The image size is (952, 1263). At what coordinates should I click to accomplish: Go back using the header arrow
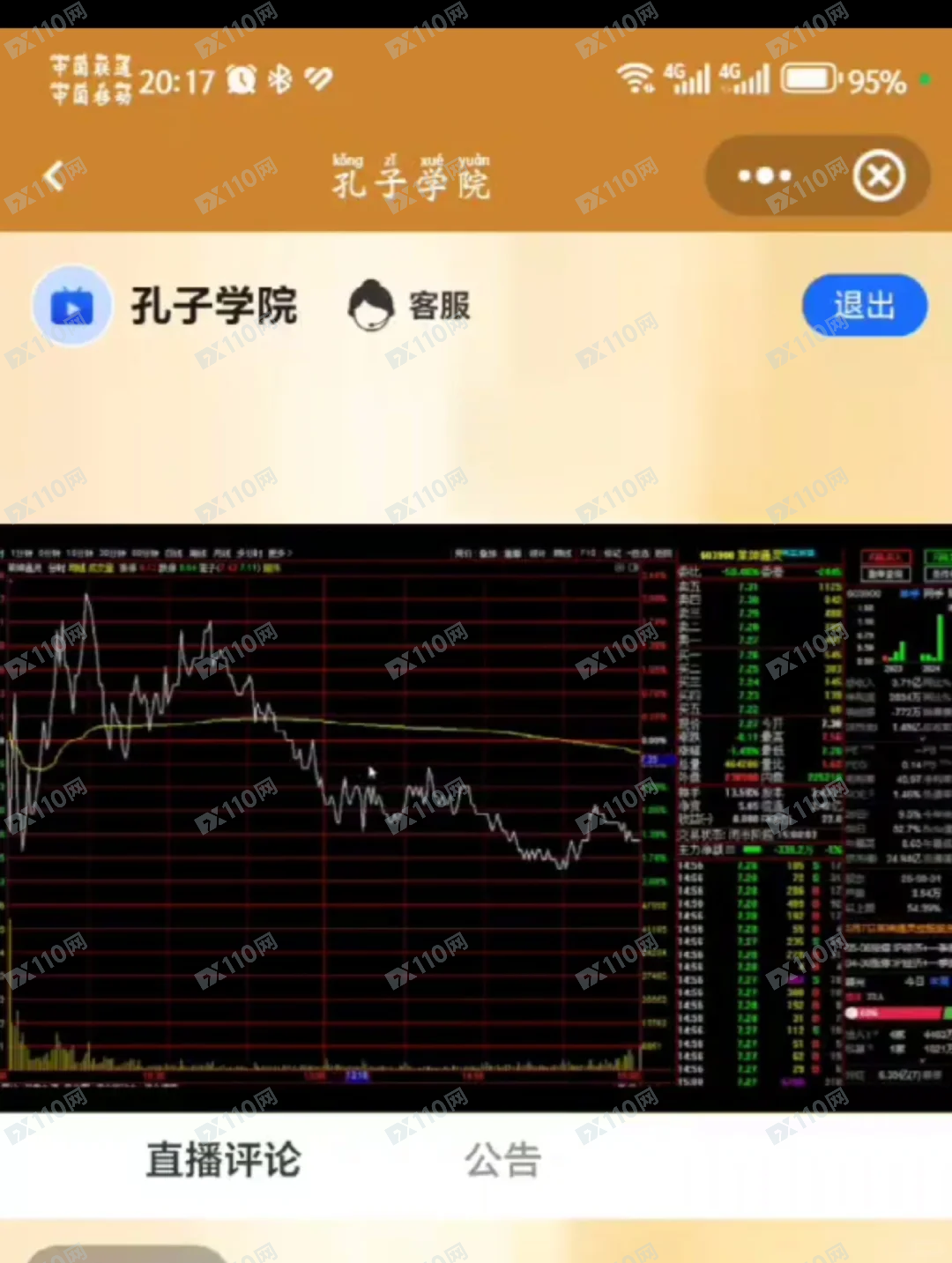tap(55, 175)
